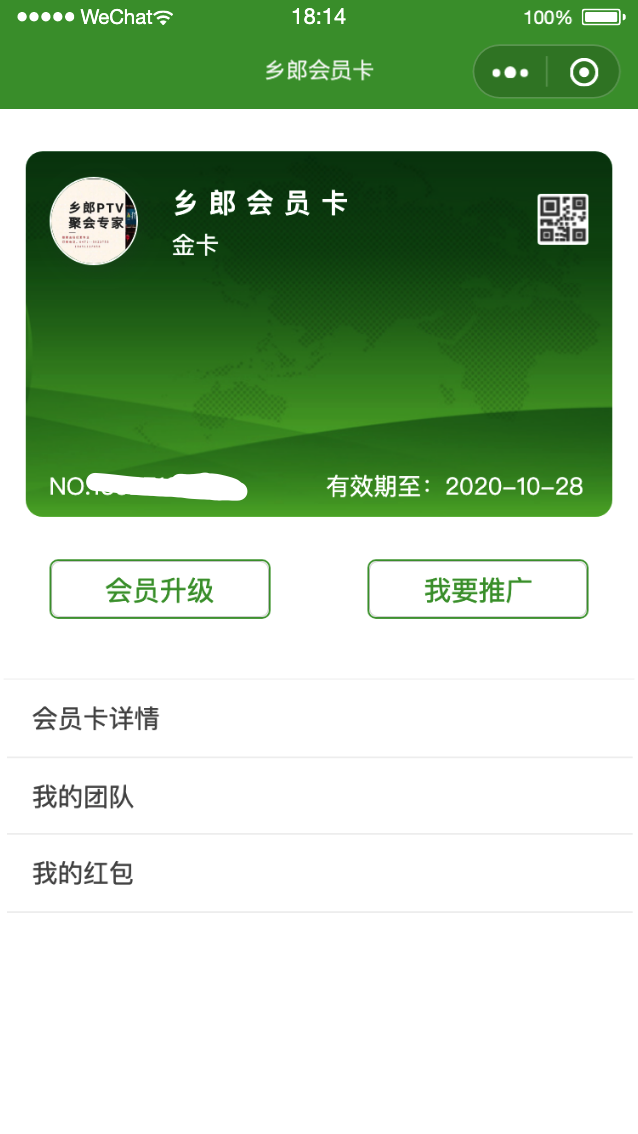The image size is (638, 1134).
Task: Open the mini program more options menu
Action: [x=510, y=72]
